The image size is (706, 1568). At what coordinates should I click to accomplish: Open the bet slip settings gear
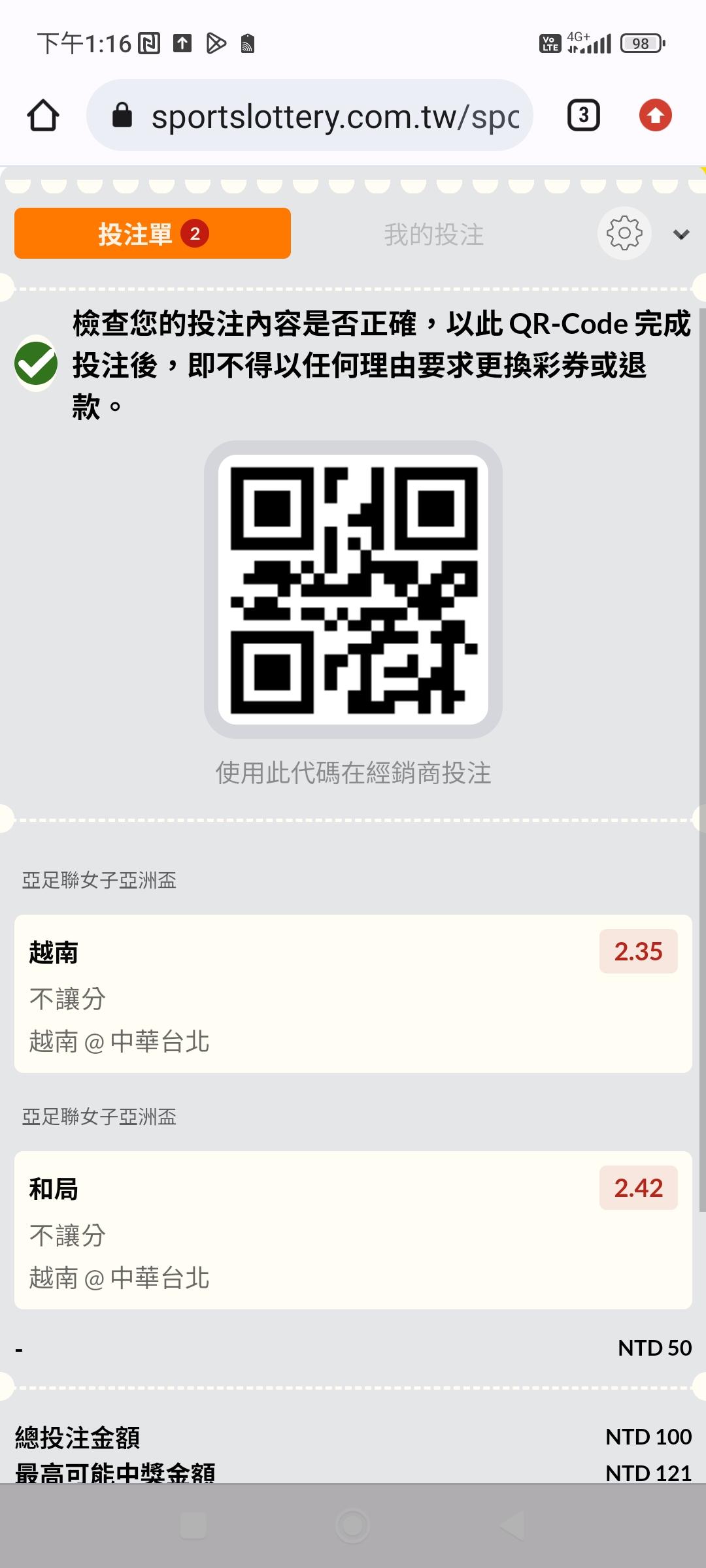pyautogui.click(x=624, y=233)
